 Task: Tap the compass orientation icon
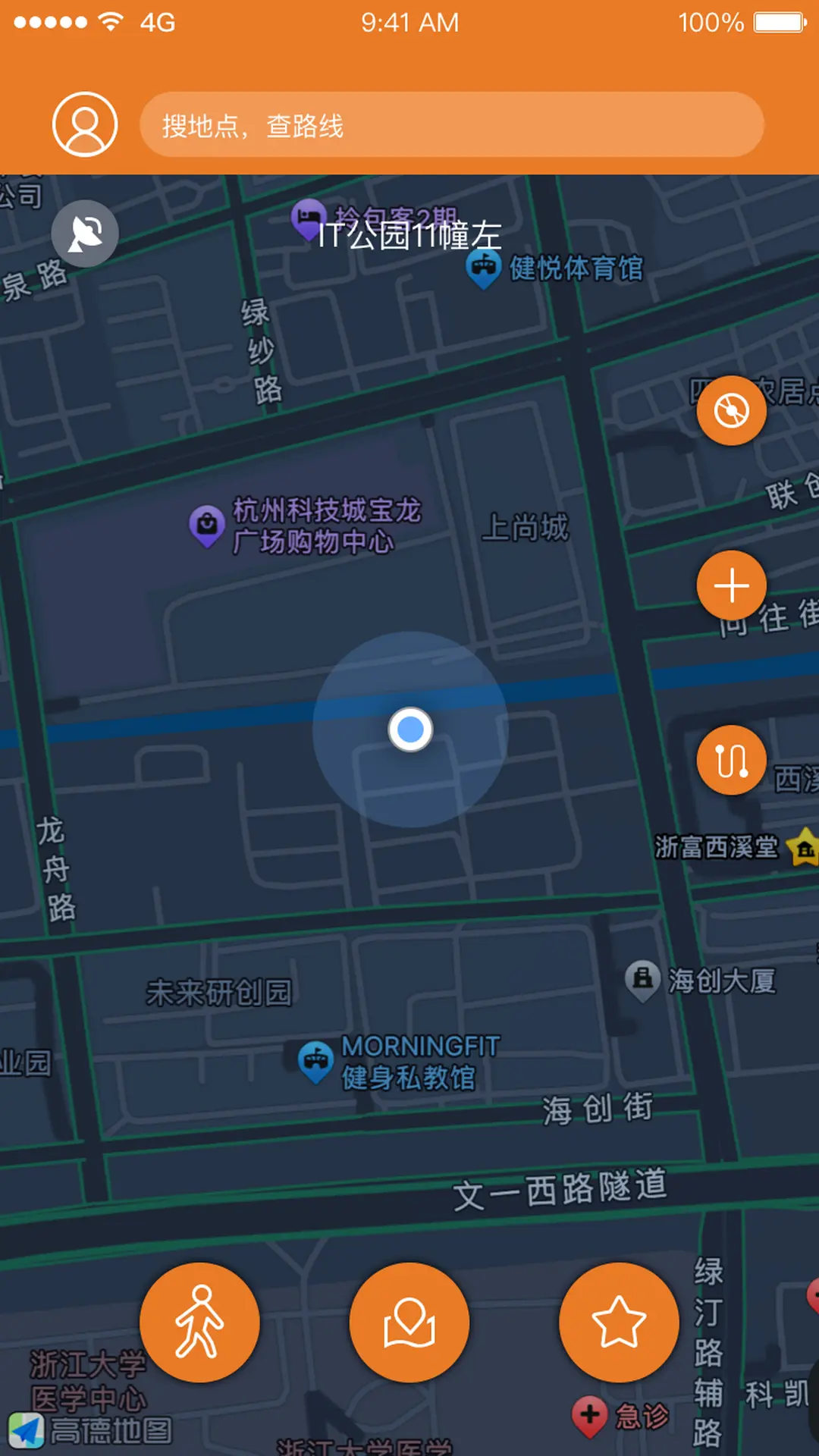[x=731, y=410]
